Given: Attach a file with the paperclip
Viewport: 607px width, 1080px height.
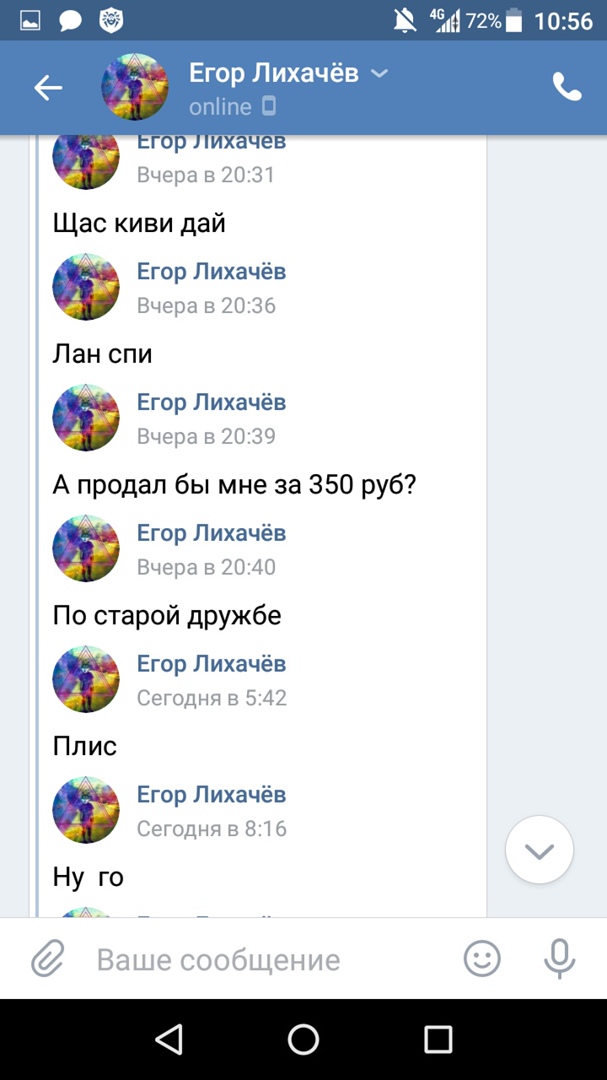Looking at the screenshot, I should click(x=47, y=960).
